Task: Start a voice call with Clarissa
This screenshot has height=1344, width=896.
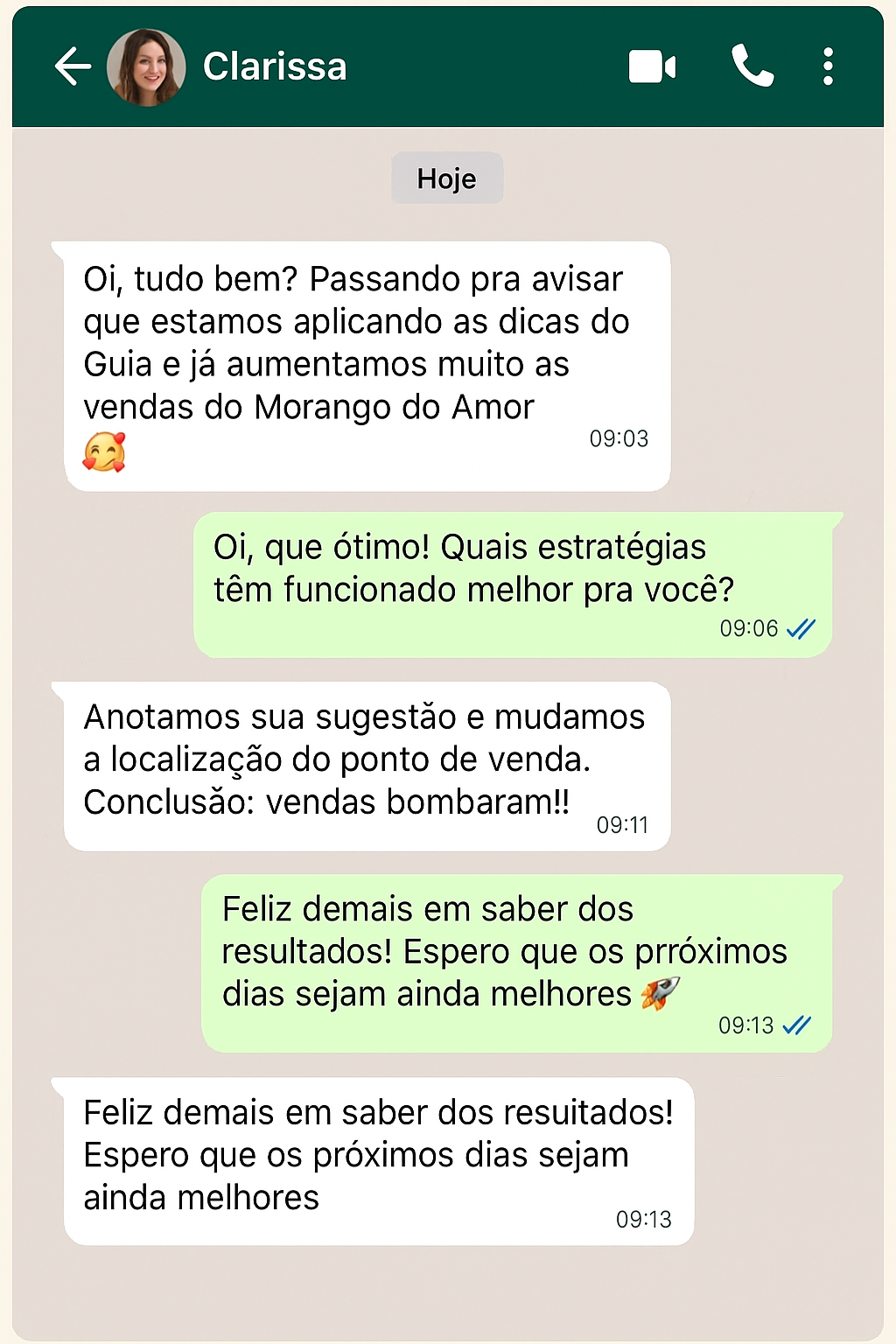Action: tap(752, 66)
